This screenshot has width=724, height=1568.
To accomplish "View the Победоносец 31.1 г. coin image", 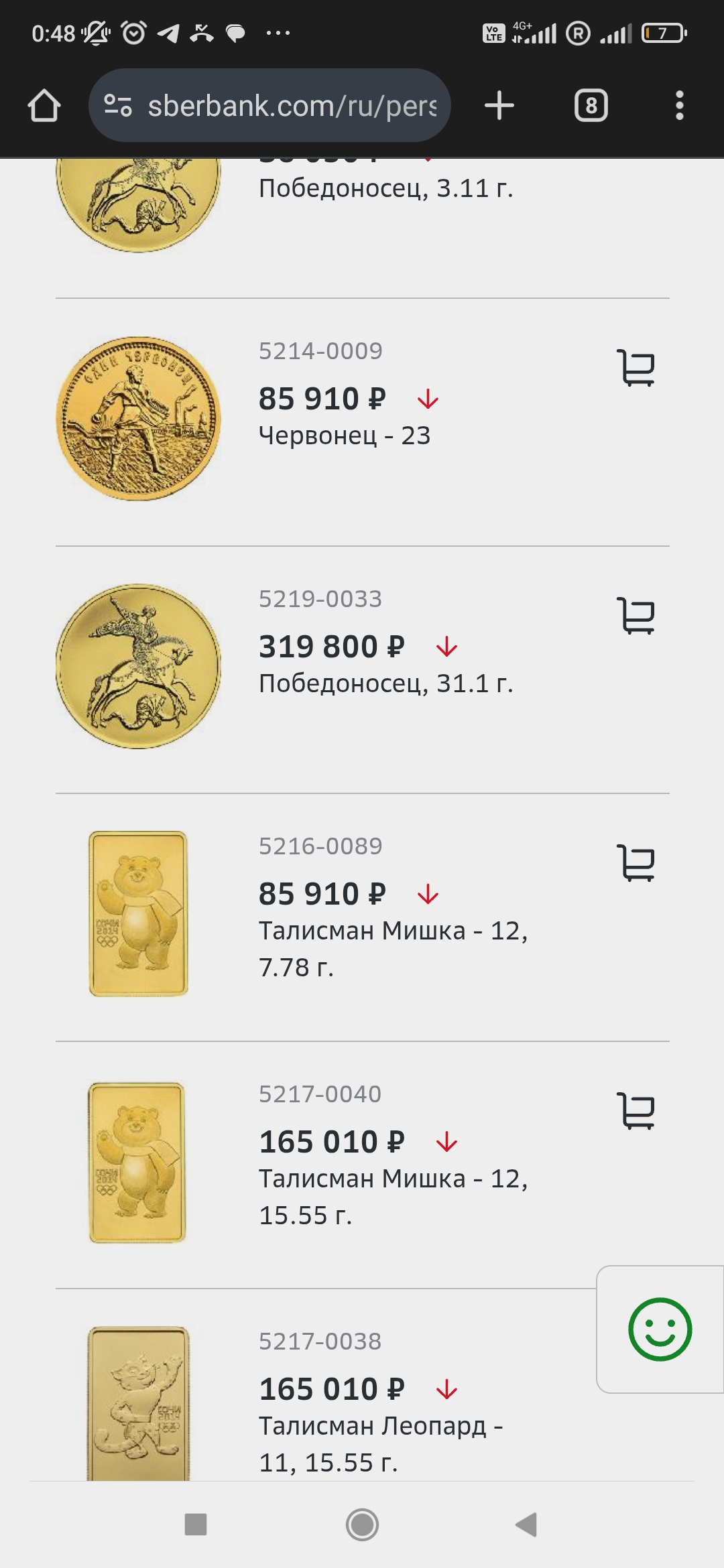I will (x=138, y=666).
